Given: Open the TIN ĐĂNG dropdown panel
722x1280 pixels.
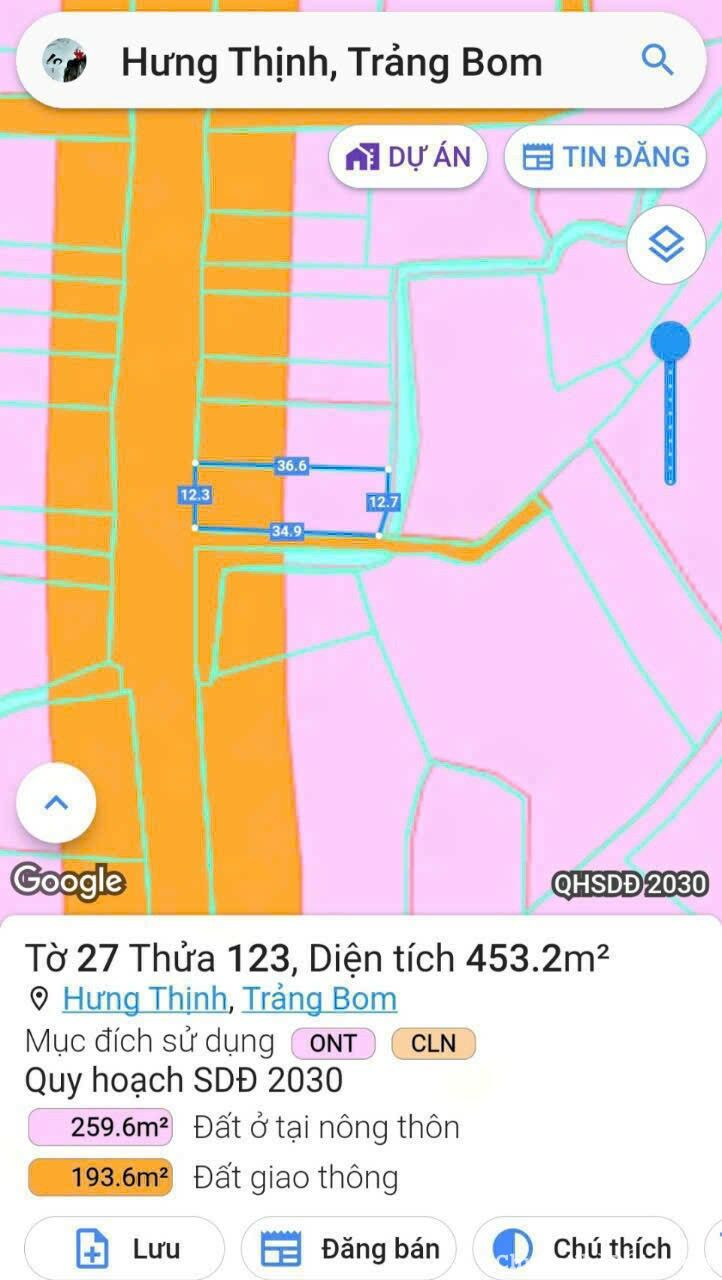Looking at the screenshot, I should [604, 156].
